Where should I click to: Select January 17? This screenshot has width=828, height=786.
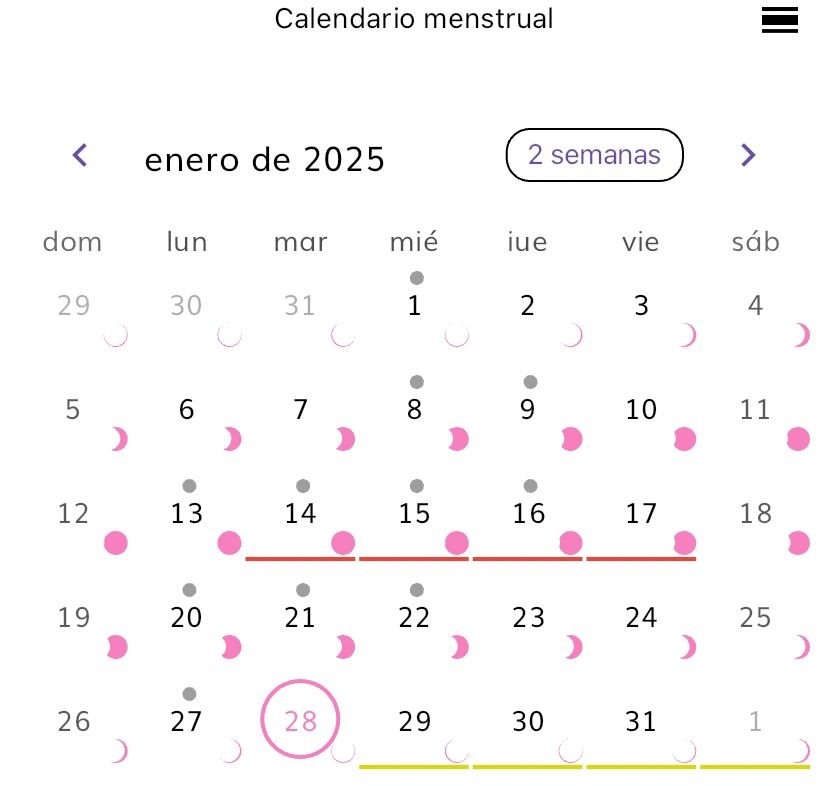click(641, 514)
